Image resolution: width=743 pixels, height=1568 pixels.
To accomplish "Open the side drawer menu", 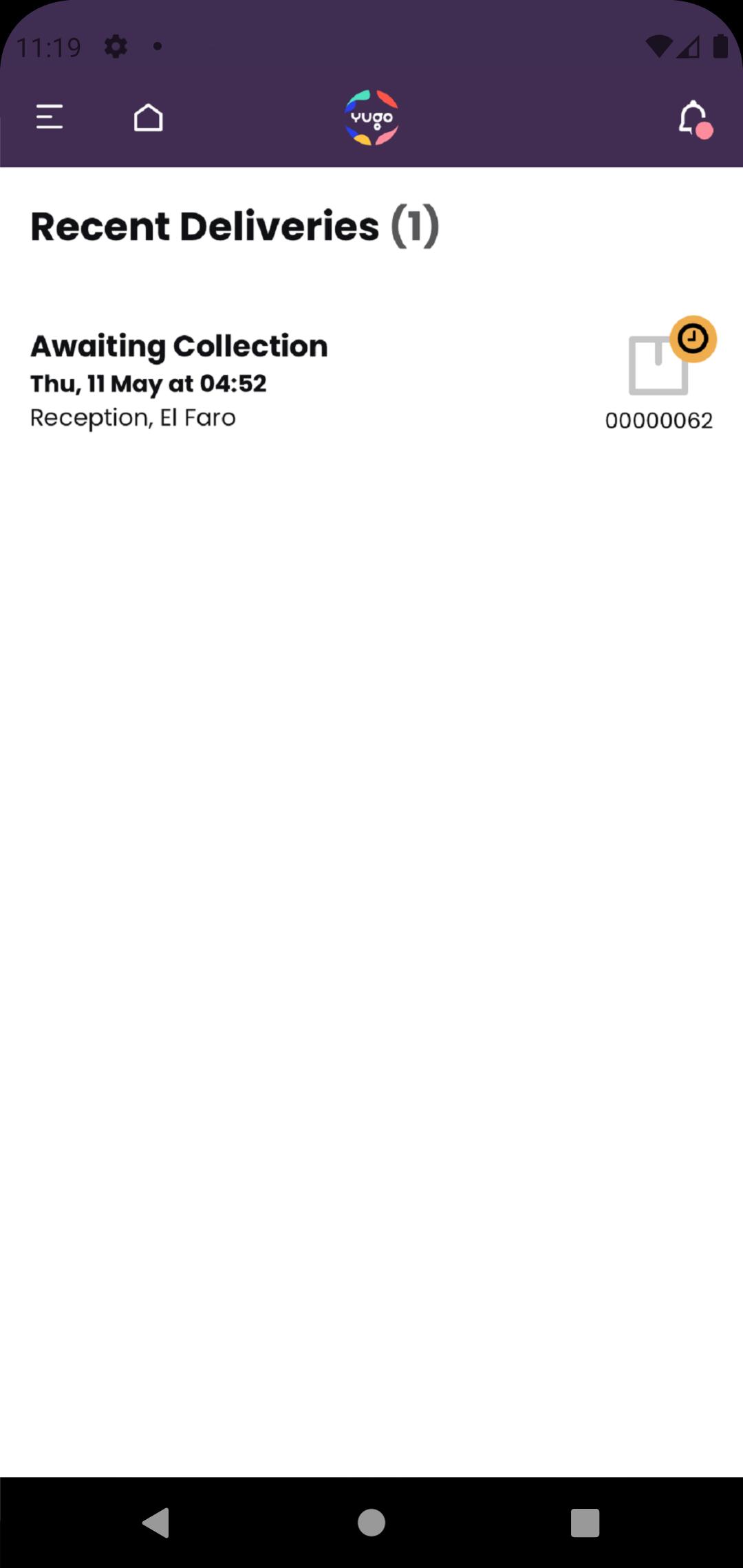I will click(50, 117).
